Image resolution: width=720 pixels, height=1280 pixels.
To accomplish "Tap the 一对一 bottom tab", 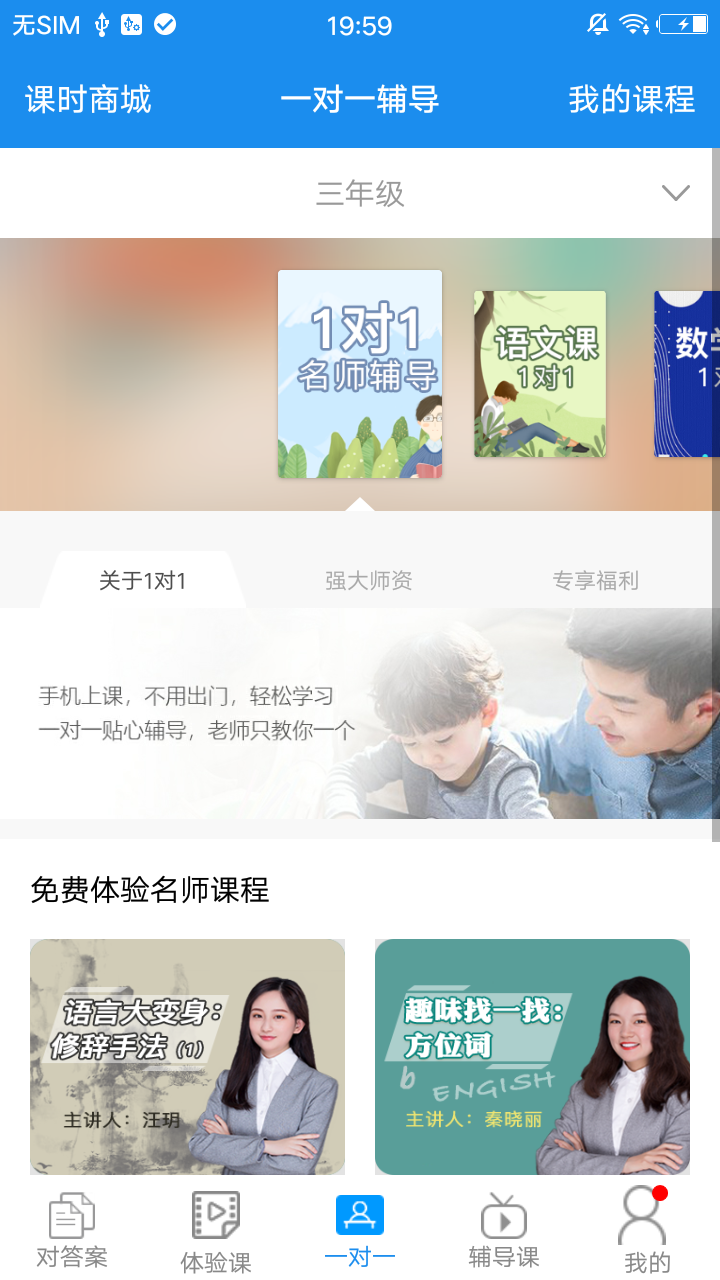I will click(x=360, y=1231).
